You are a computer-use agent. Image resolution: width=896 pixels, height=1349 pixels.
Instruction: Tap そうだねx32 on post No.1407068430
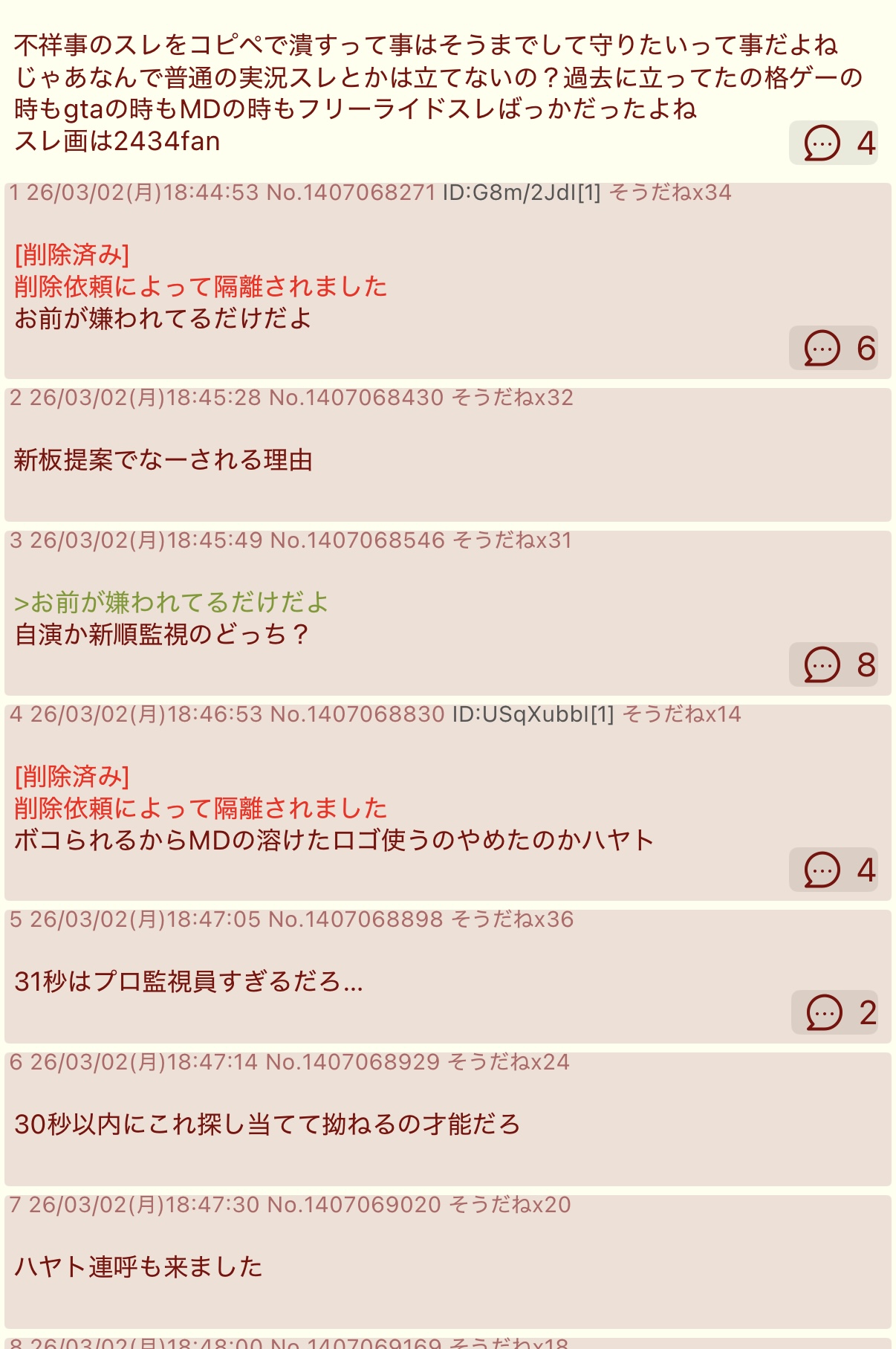click(513, 398)
